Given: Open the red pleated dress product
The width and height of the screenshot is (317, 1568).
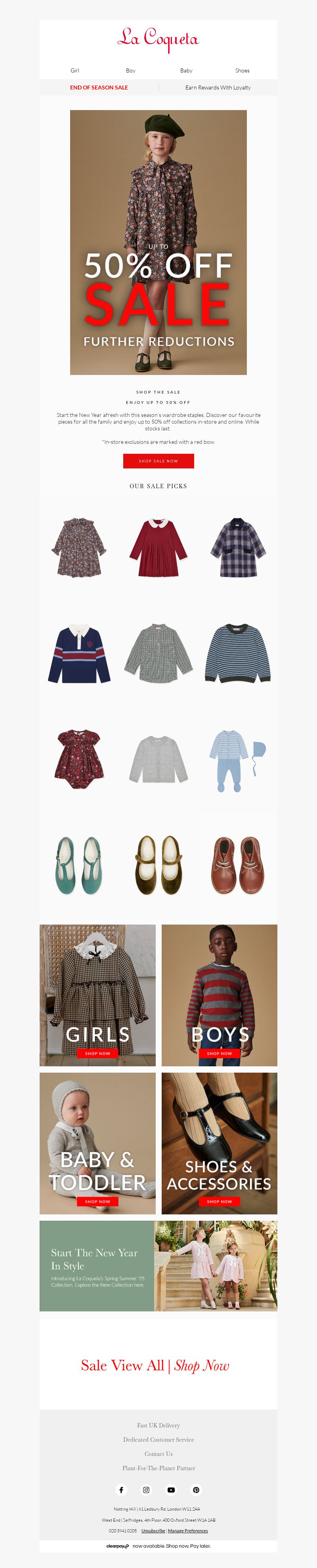Looking at the screenshot, I should tap(158, 547).
